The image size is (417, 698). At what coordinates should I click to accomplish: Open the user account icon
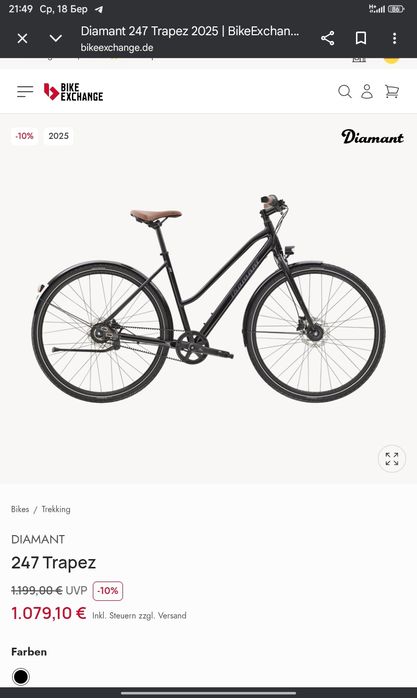(x=367, y=92)
